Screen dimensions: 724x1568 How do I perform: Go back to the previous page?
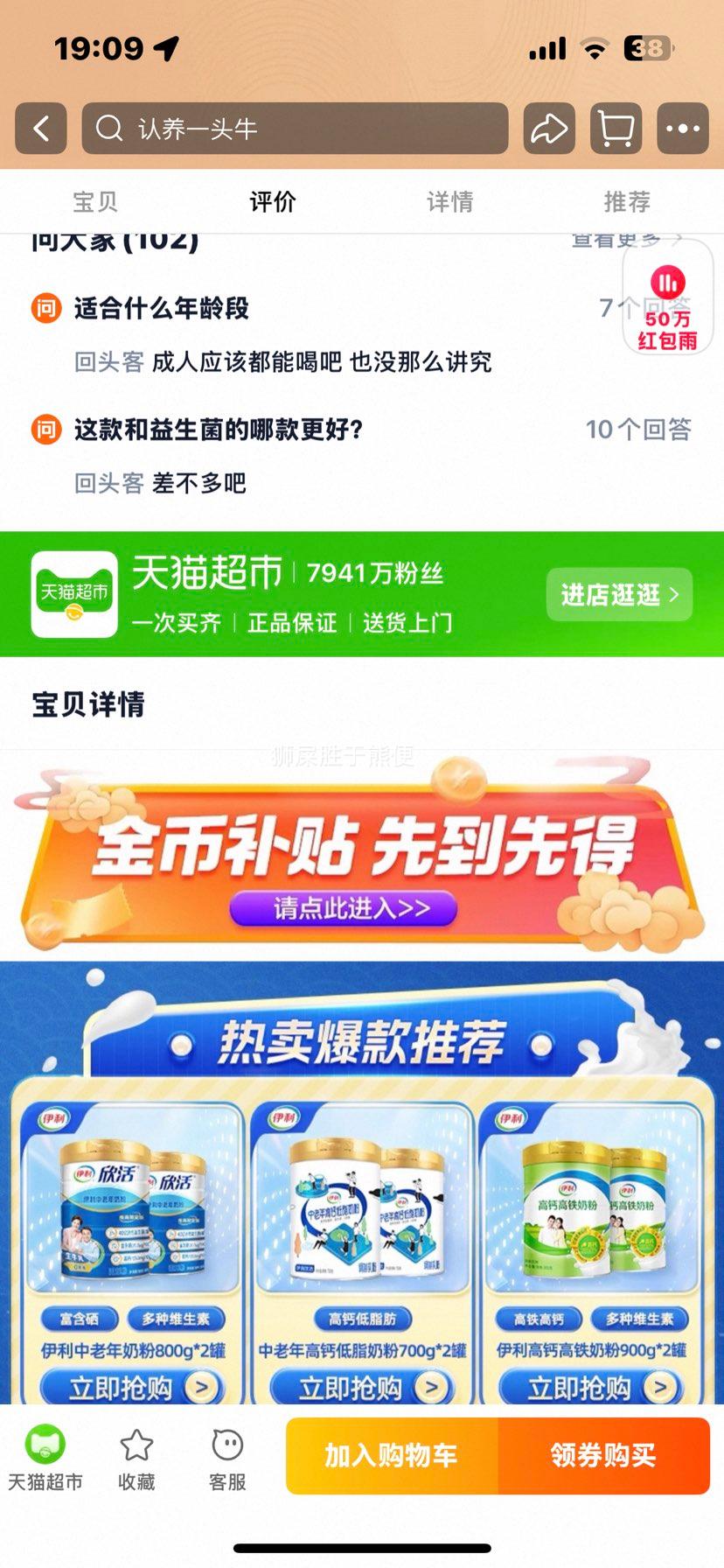tap(41, 129)
